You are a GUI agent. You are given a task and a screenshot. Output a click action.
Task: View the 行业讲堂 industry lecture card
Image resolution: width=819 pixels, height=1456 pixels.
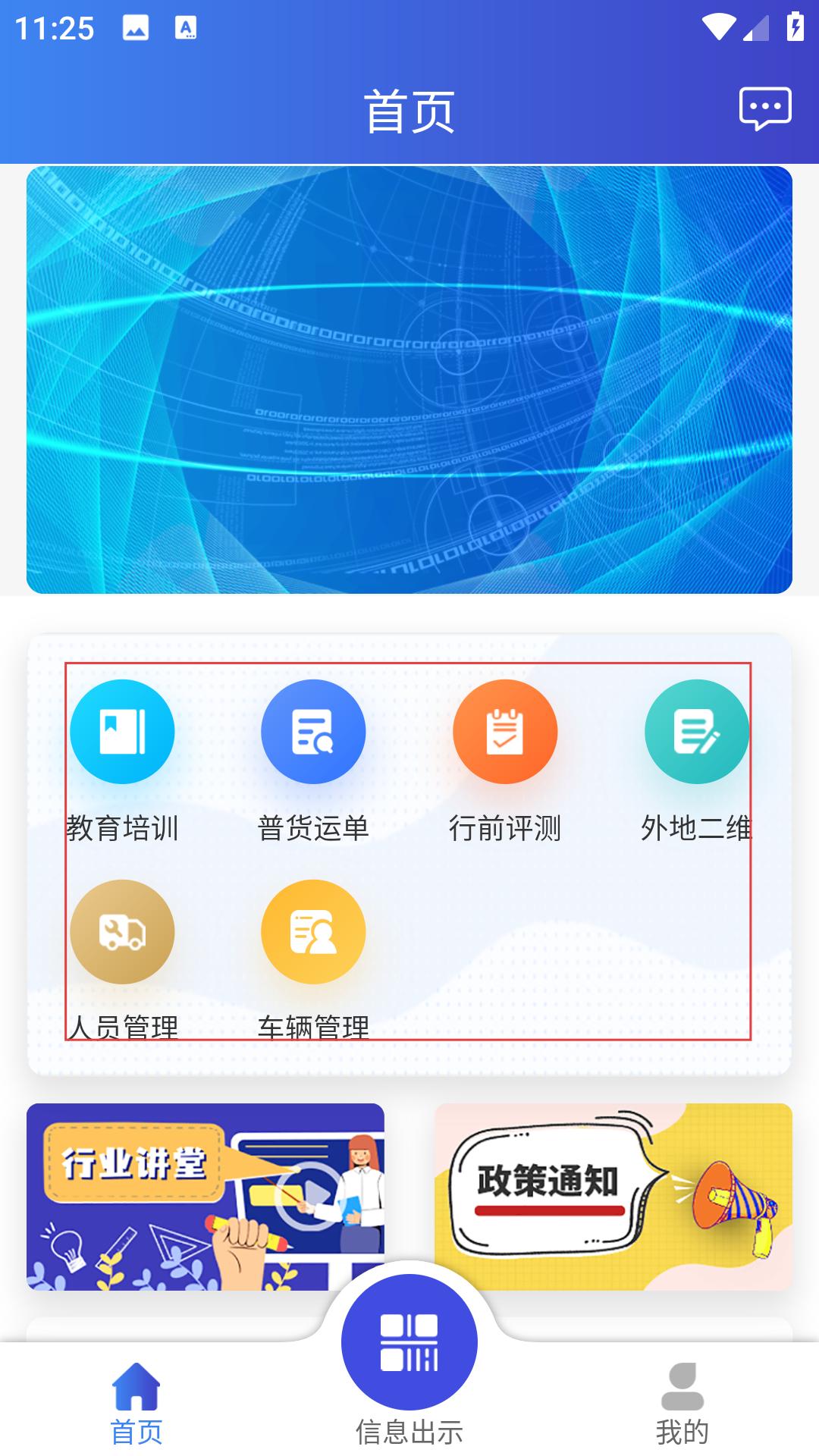[206, 1197]
